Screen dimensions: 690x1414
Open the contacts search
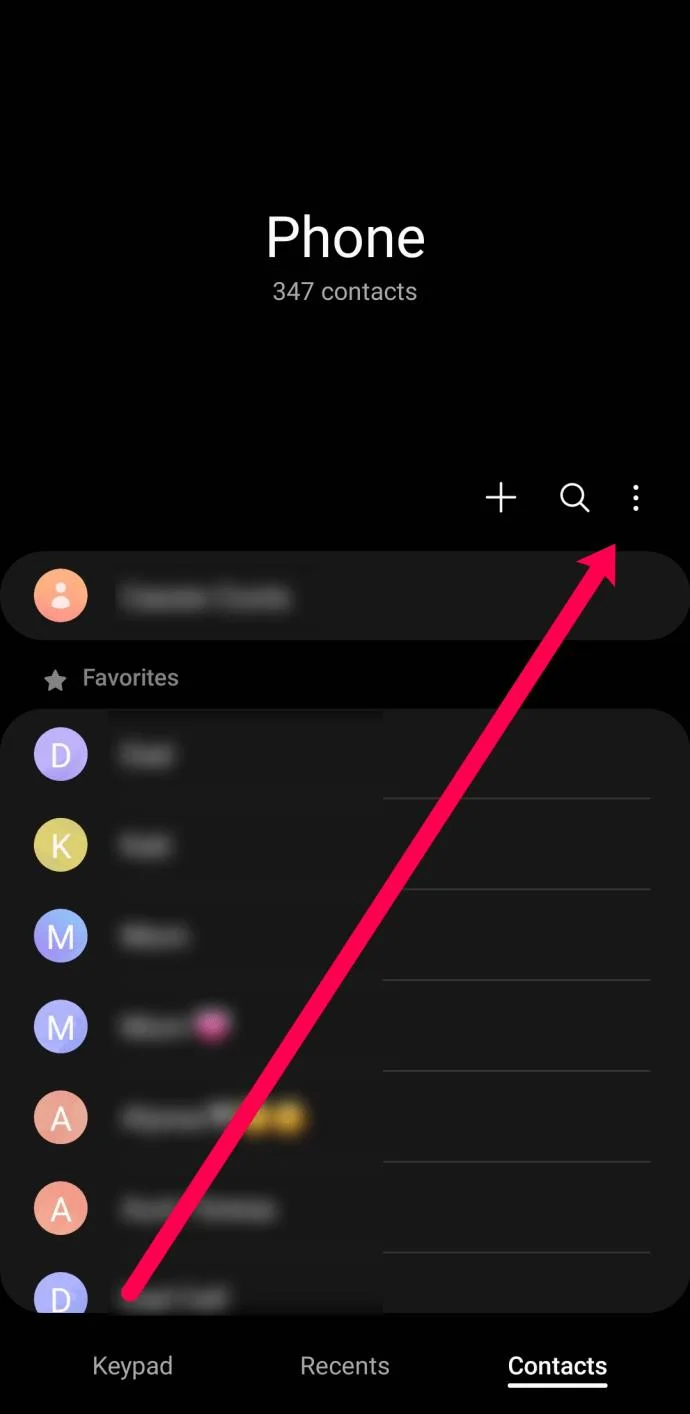(x=574, y=498)
